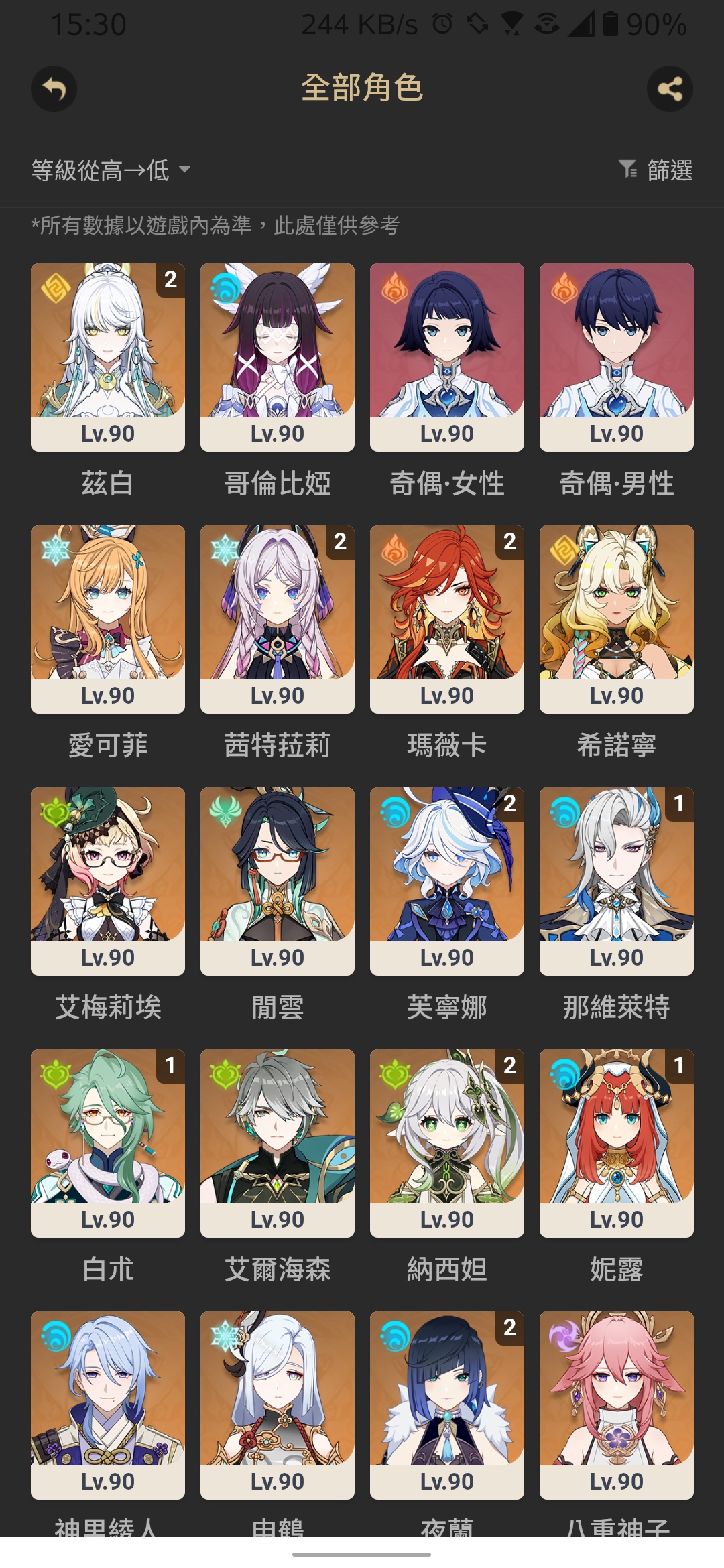Select 奇偶·女性 character card
This screenshot has height=1568, width=724.
[x=447, y=356]
